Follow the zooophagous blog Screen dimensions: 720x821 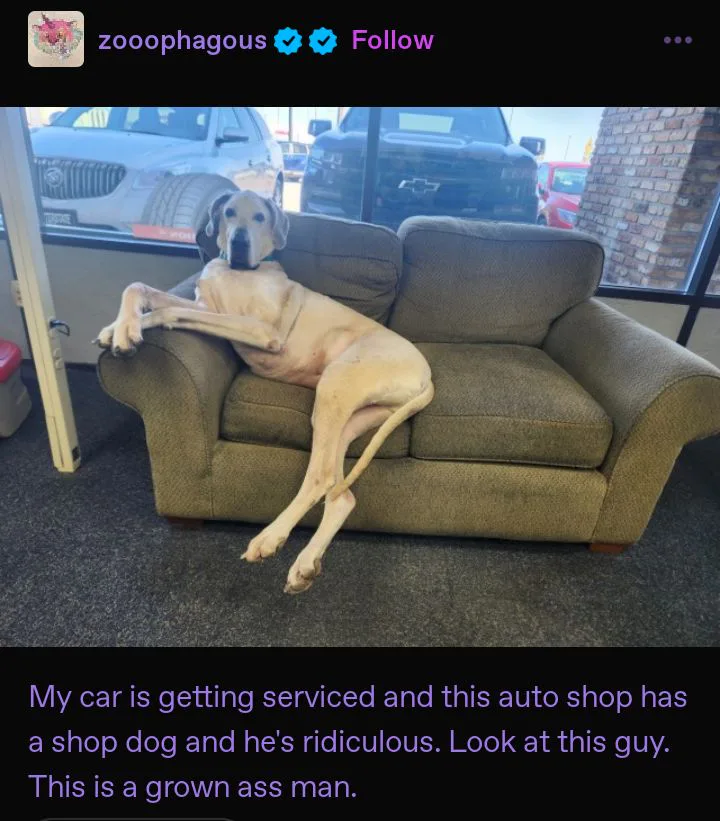pos(392,40)
